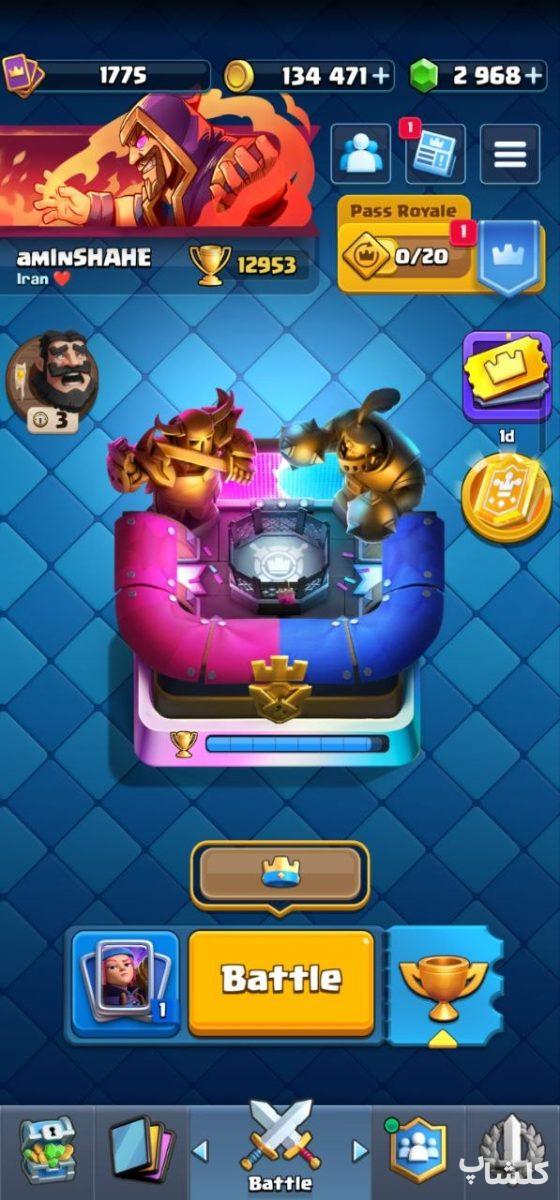Screen dimensions: 560x1200
Task: Switch to the Clan social tab
Action: pos(416,1149)
